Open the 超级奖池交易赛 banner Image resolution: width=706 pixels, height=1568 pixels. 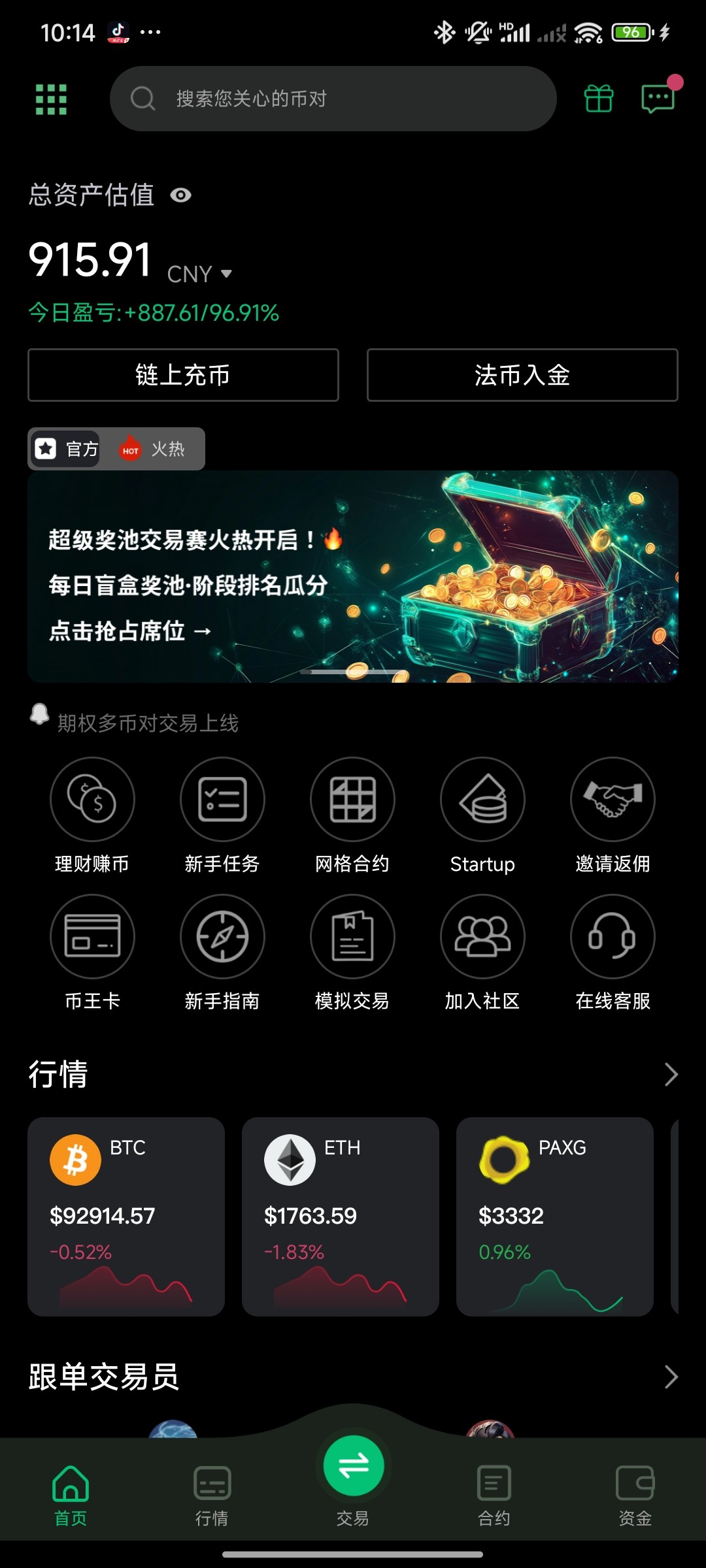click(353, 576)
